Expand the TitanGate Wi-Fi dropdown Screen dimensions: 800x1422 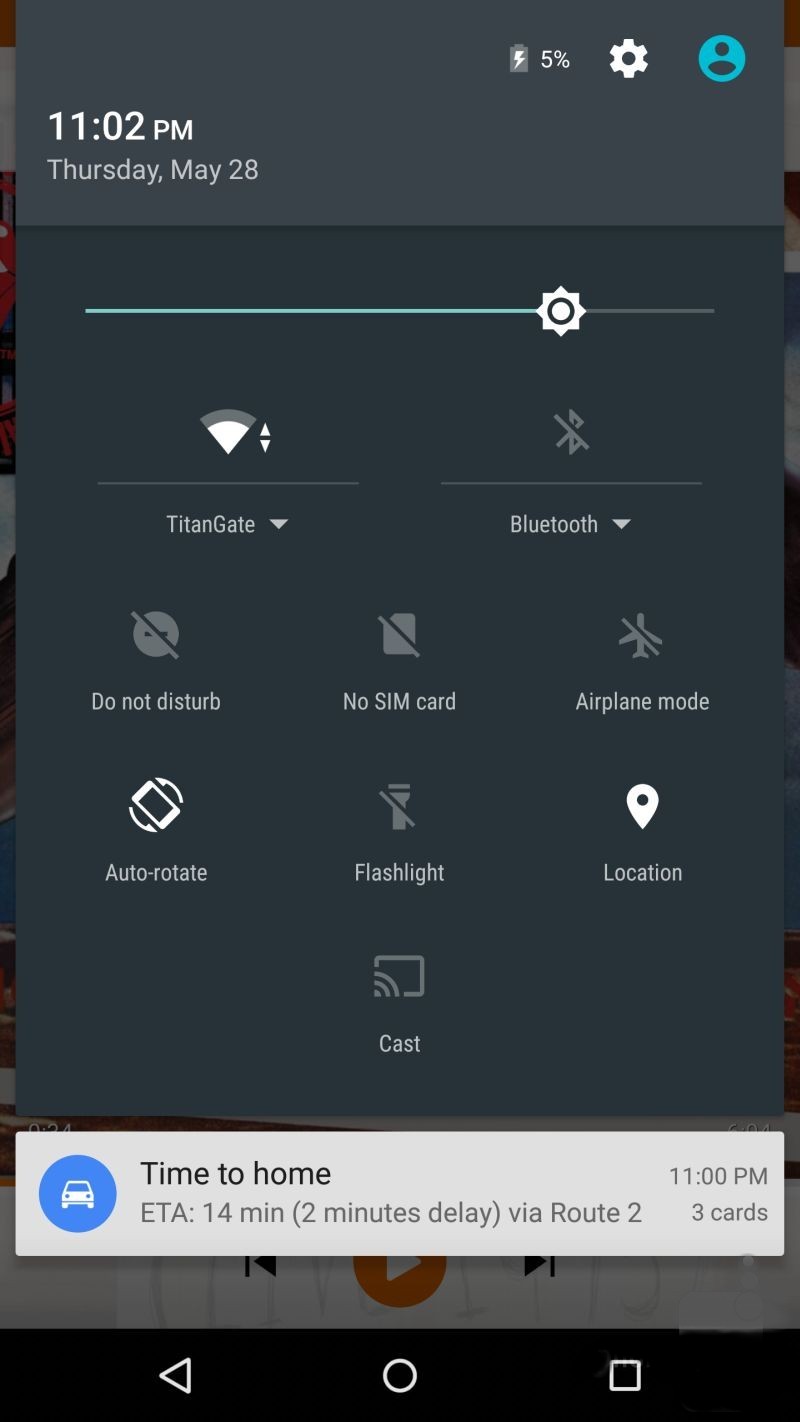pos(227,524)
